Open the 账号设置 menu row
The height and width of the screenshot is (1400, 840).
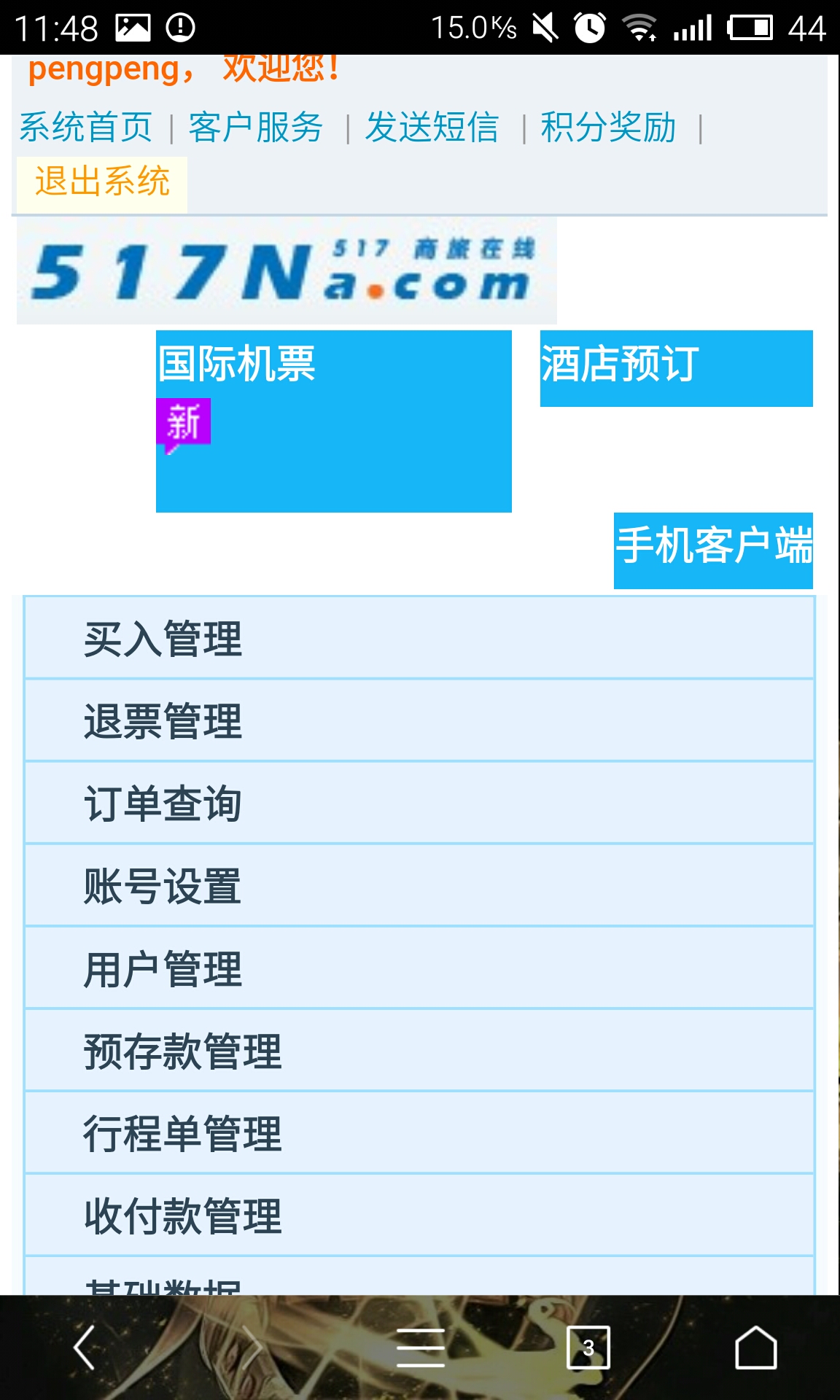point(419,886)
